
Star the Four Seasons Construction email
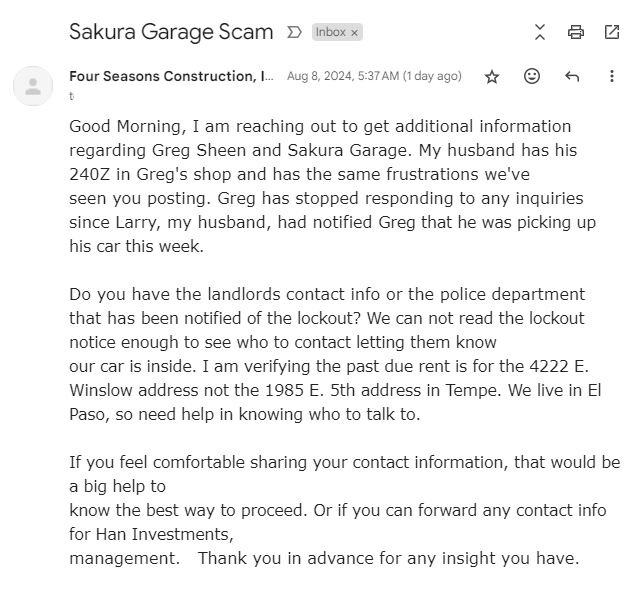(x=492, y=77)
